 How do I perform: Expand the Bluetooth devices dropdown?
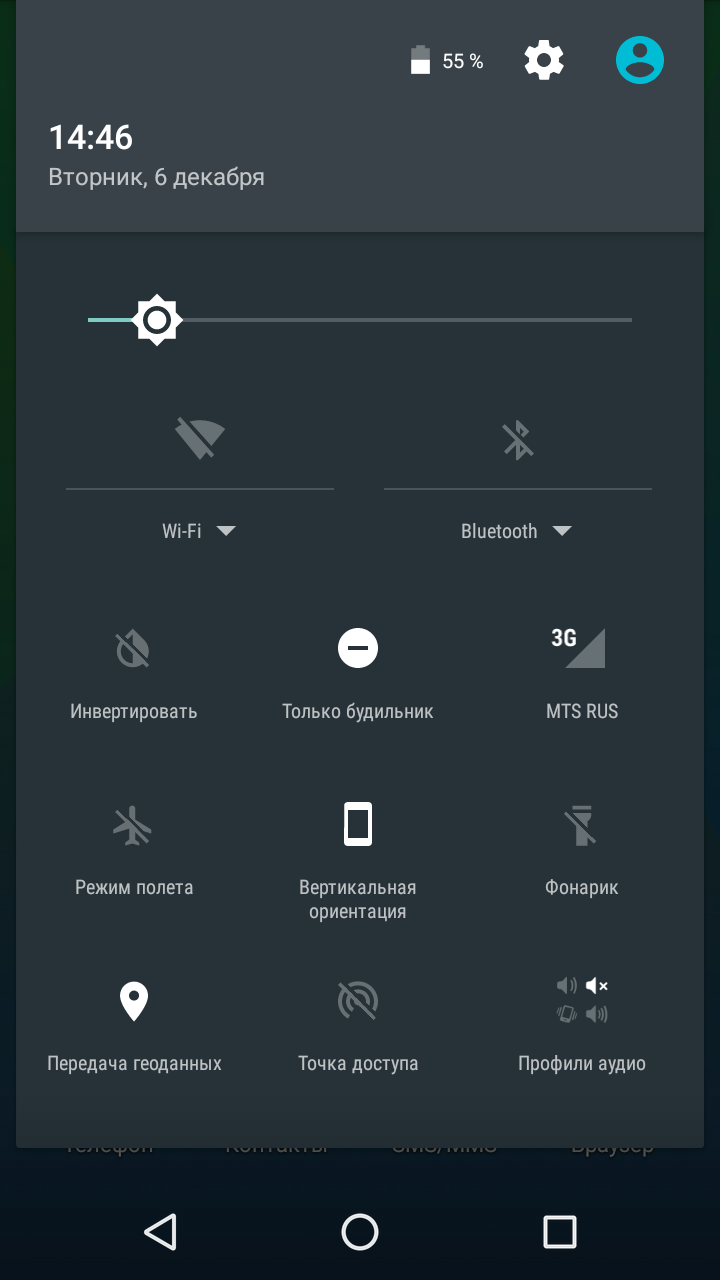pyautogui.click(x=518, y=531)
